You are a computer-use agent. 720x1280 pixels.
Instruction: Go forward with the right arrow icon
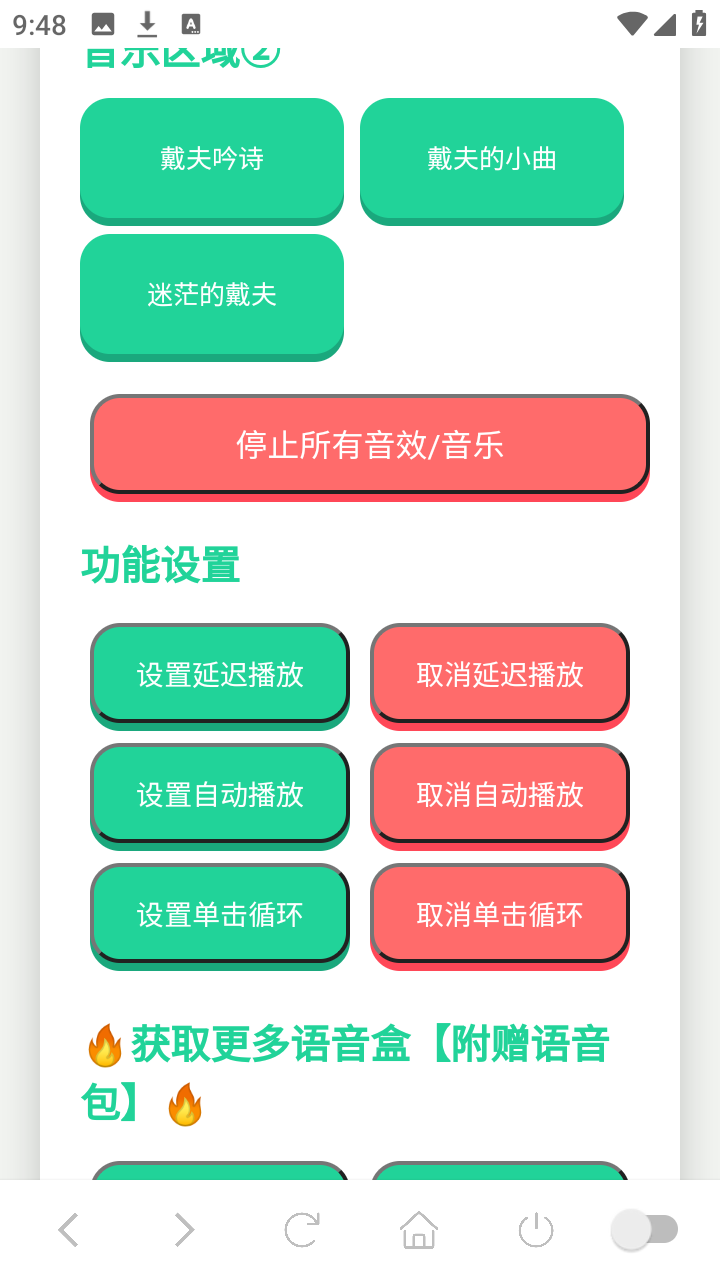pos(184,1230)
